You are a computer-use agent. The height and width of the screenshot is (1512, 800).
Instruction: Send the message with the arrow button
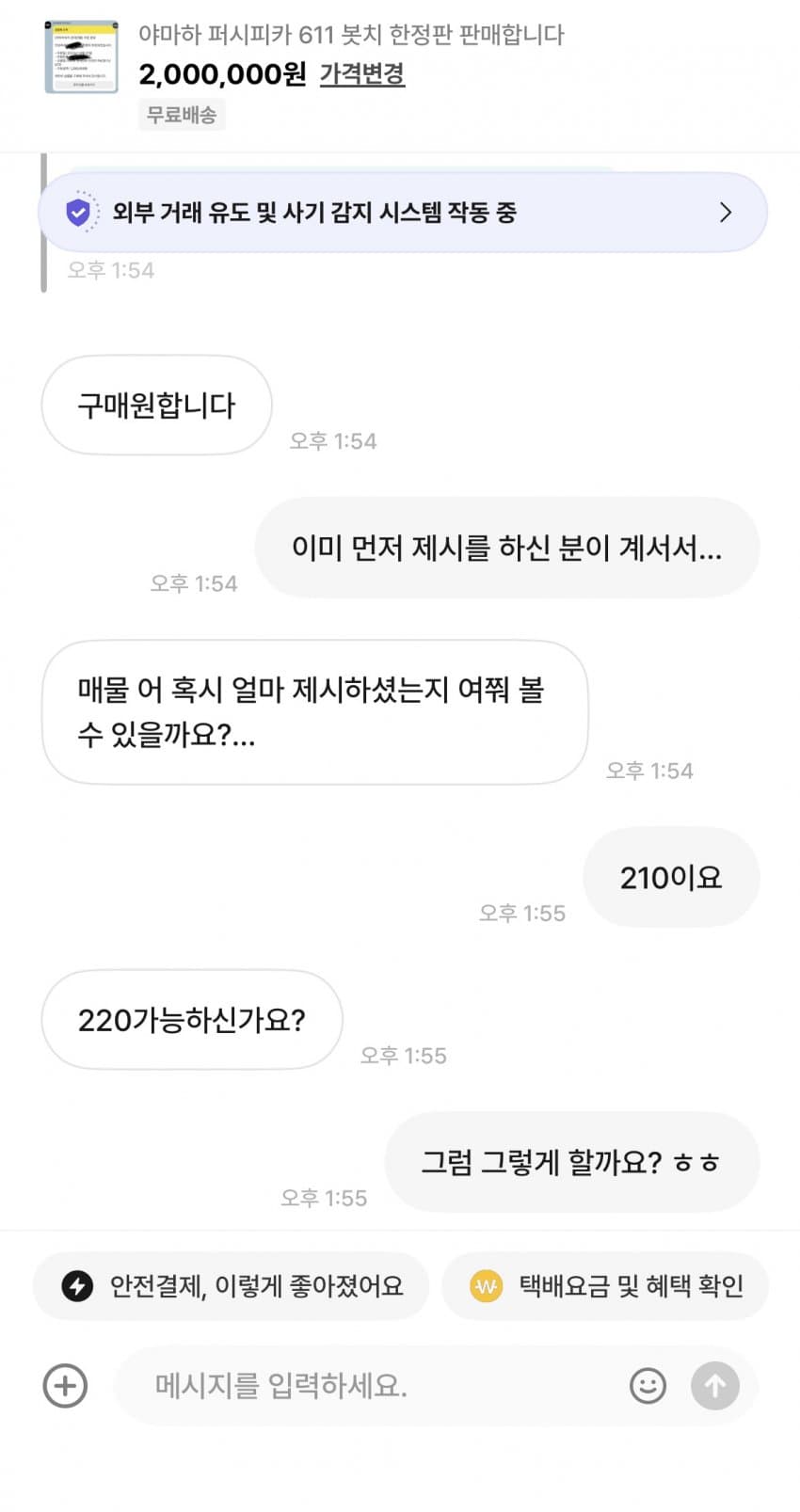[715, 1385]
